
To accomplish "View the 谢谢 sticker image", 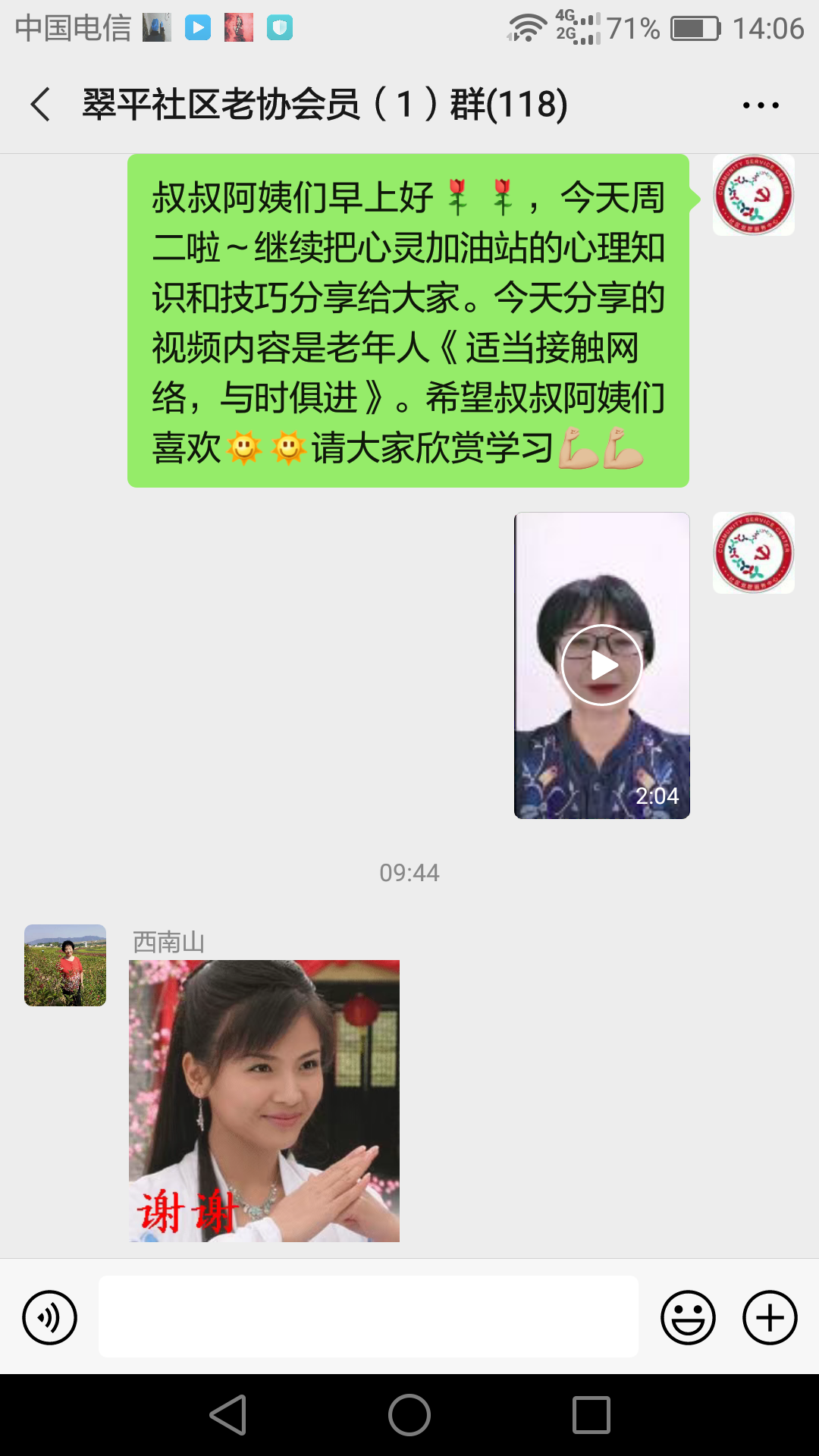I will 264,1100.
